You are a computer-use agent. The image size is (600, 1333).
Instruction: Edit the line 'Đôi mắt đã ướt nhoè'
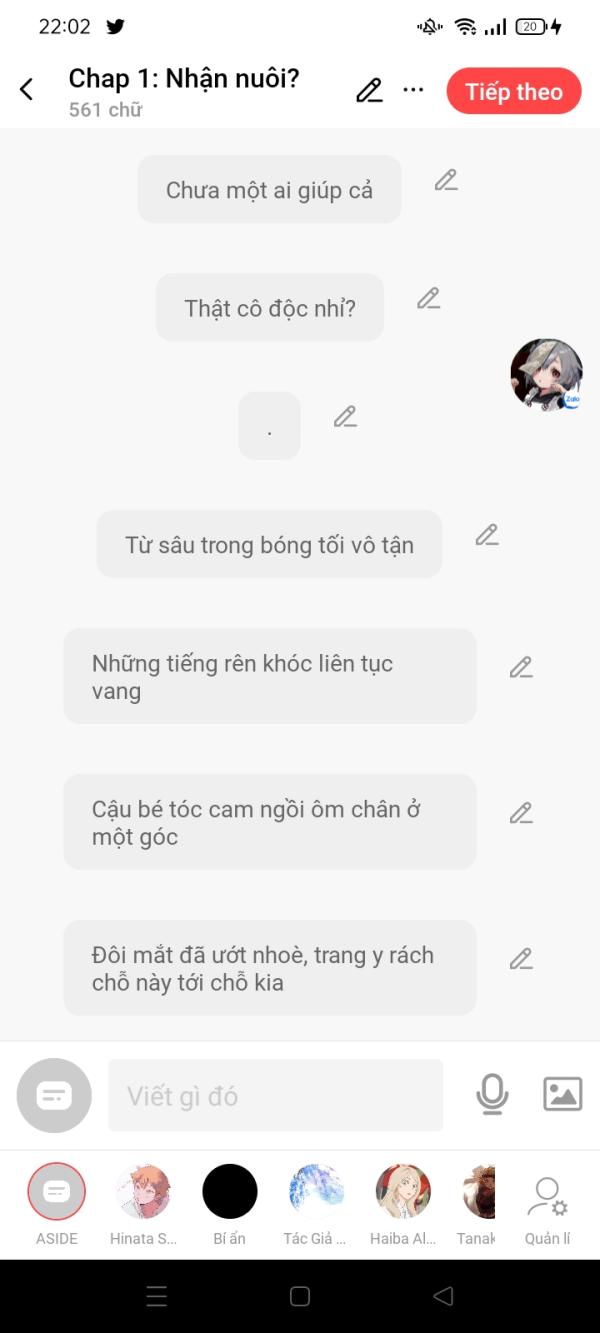521,960
